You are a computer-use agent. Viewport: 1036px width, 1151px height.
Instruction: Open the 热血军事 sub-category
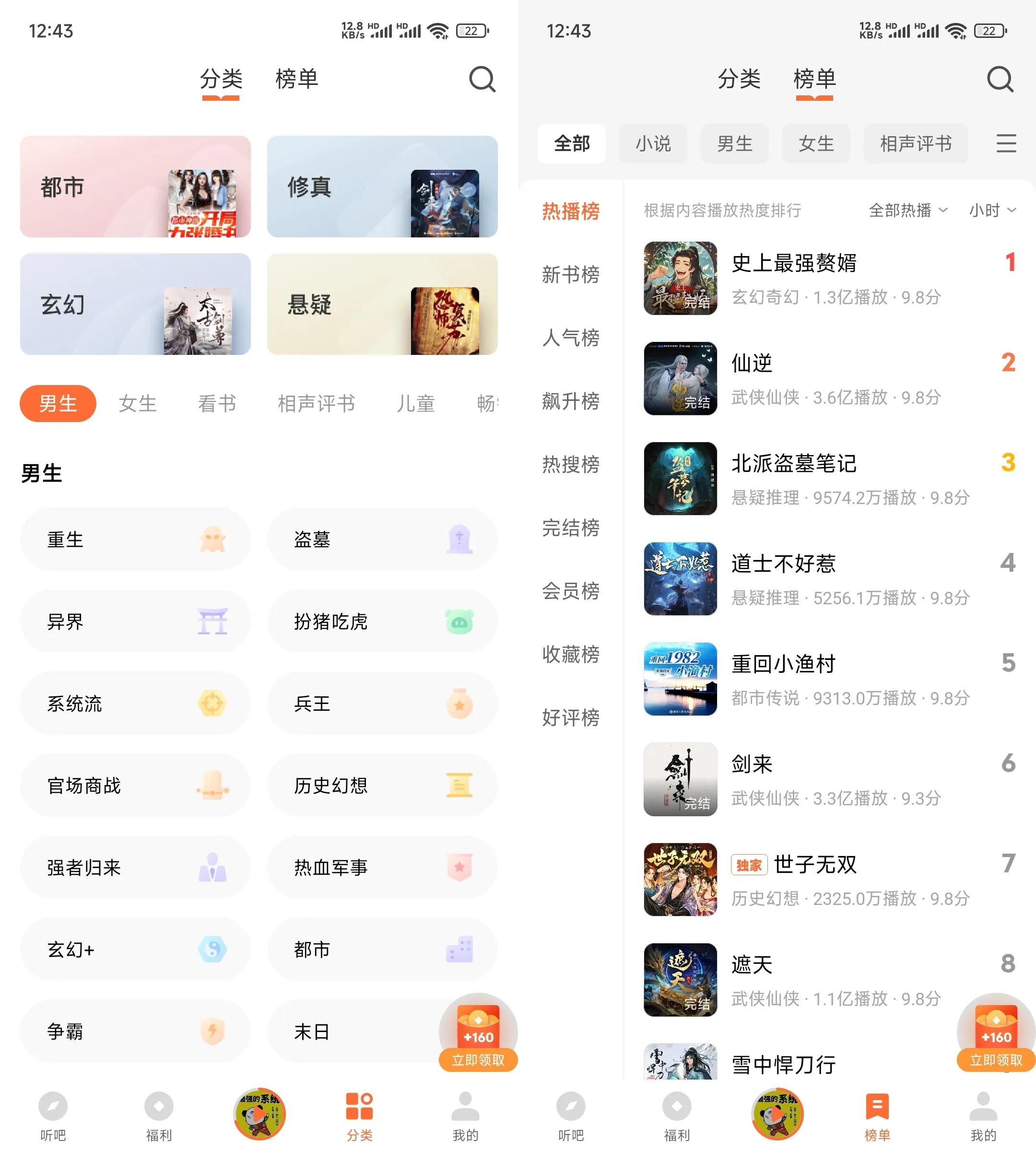point(382,867)
